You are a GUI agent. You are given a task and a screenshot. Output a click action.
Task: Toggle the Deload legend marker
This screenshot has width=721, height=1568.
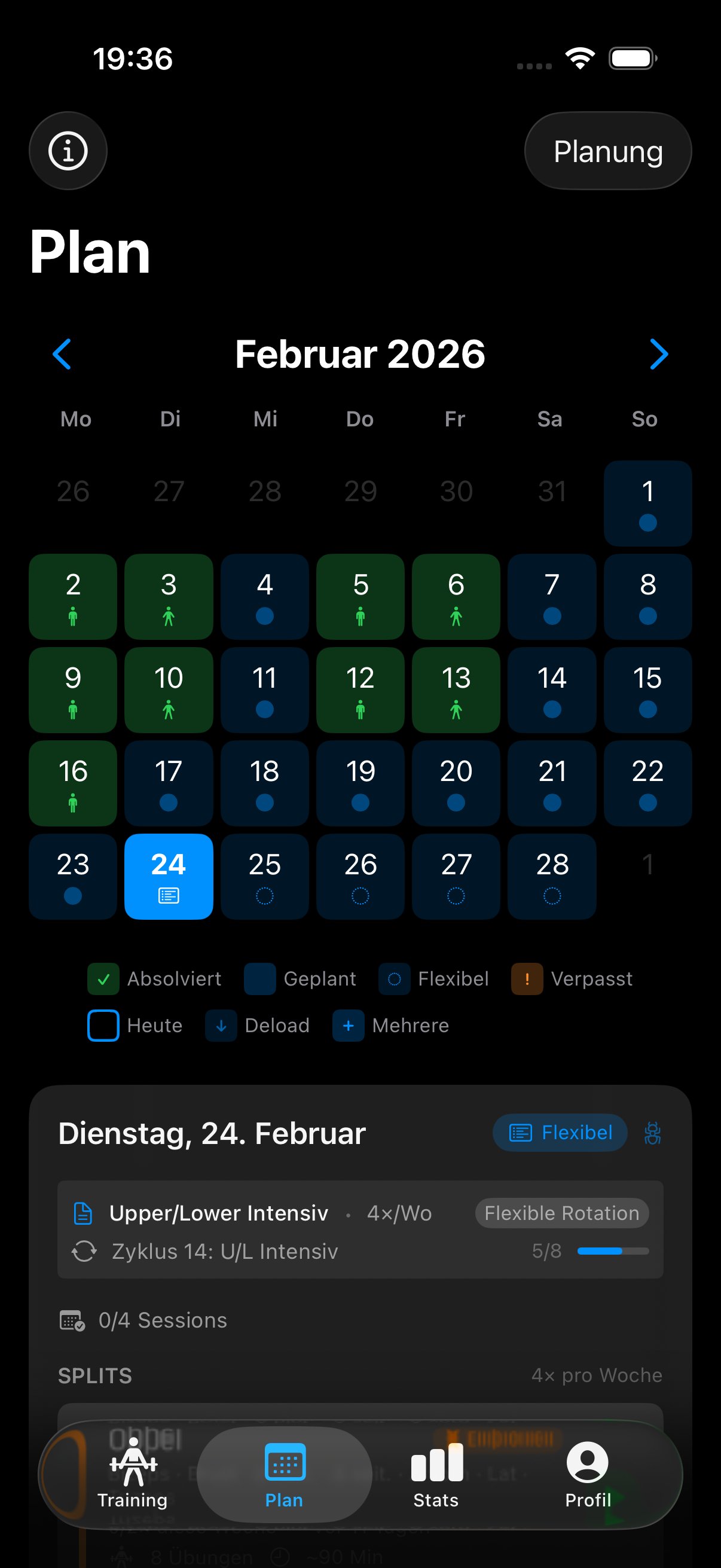tap(221, 1025)
